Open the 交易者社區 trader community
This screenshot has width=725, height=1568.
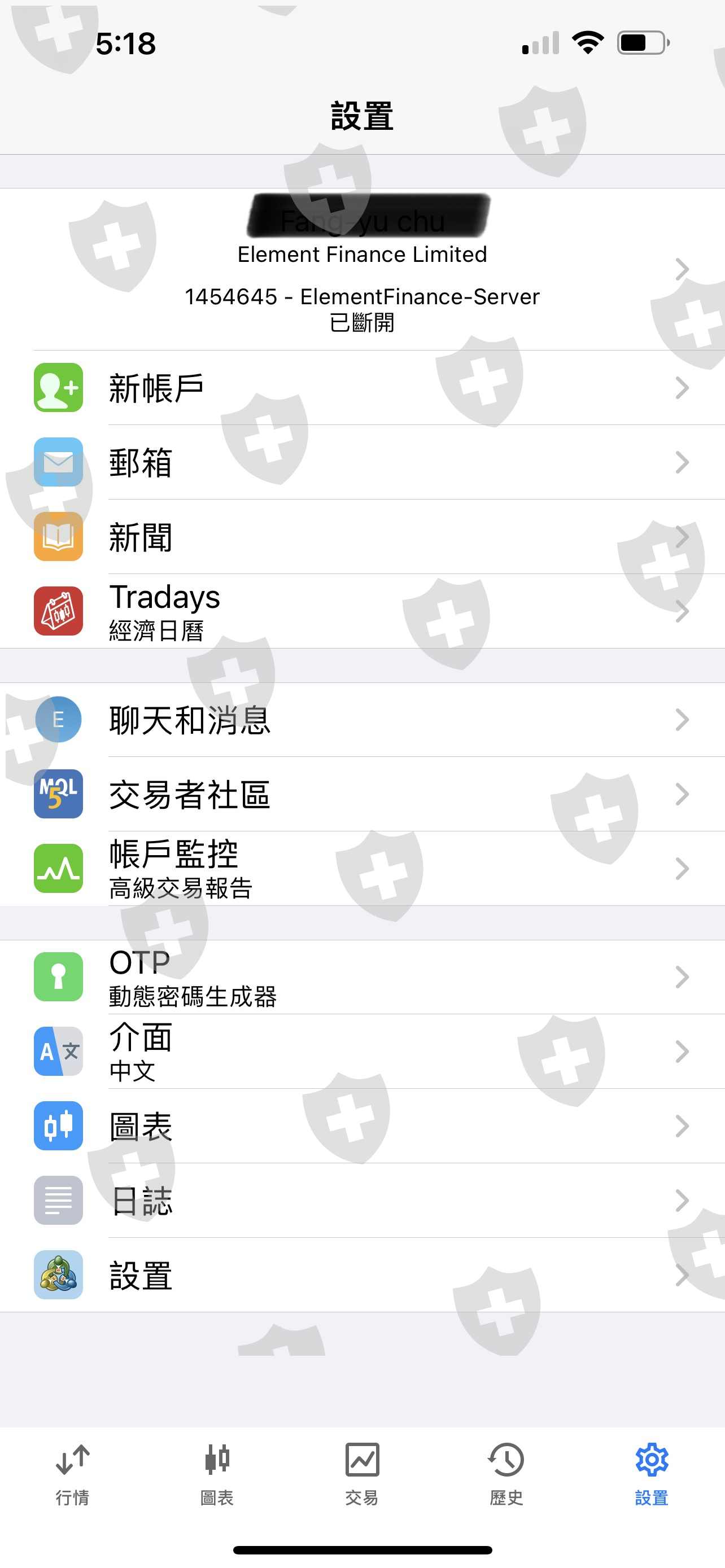click(362, 794)
